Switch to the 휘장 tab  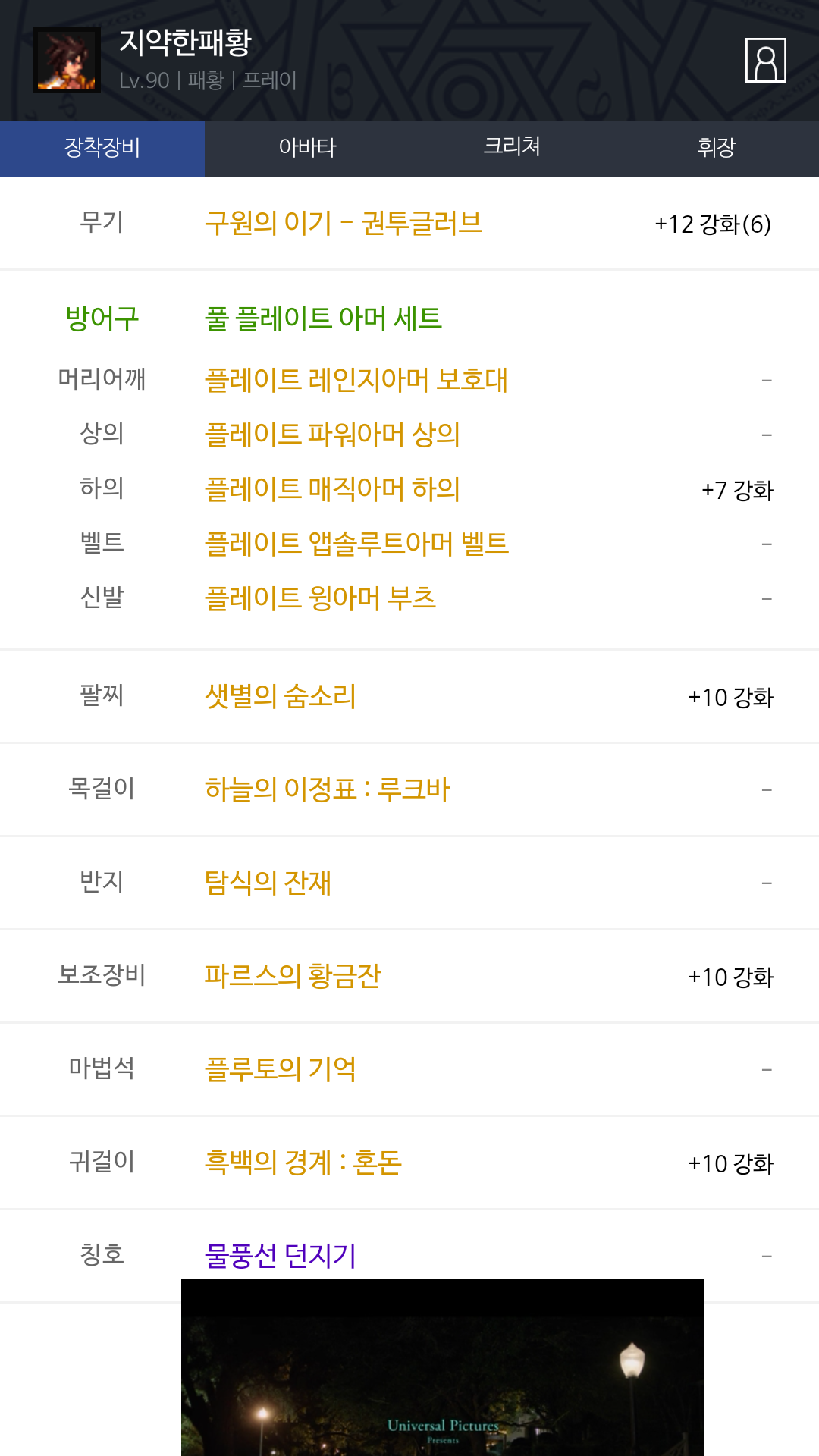click(716, 148)
